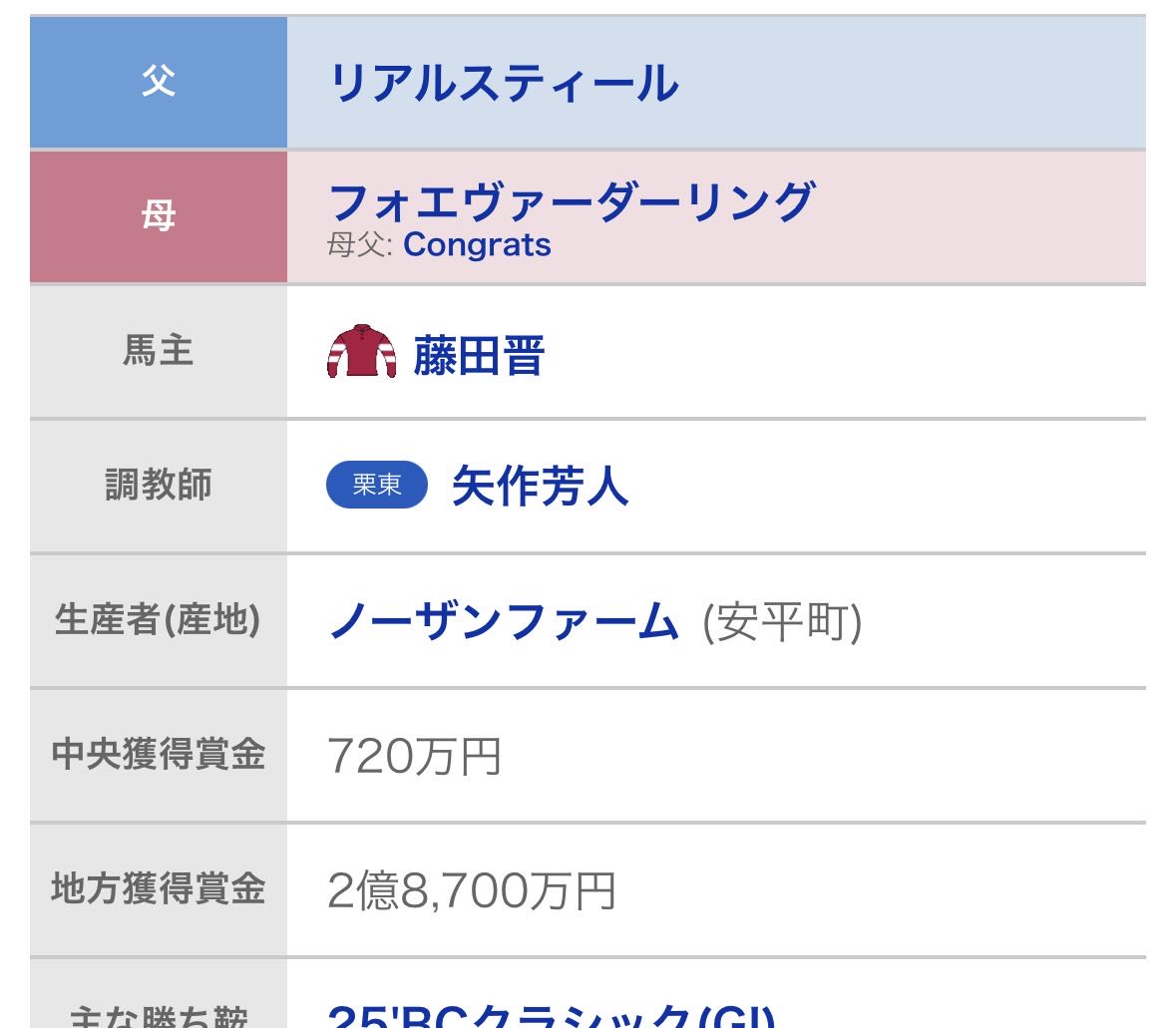Open breeder ノーザンファーム page
Viewport: 1176px width, 1028px height.
(x=503, y=622)
